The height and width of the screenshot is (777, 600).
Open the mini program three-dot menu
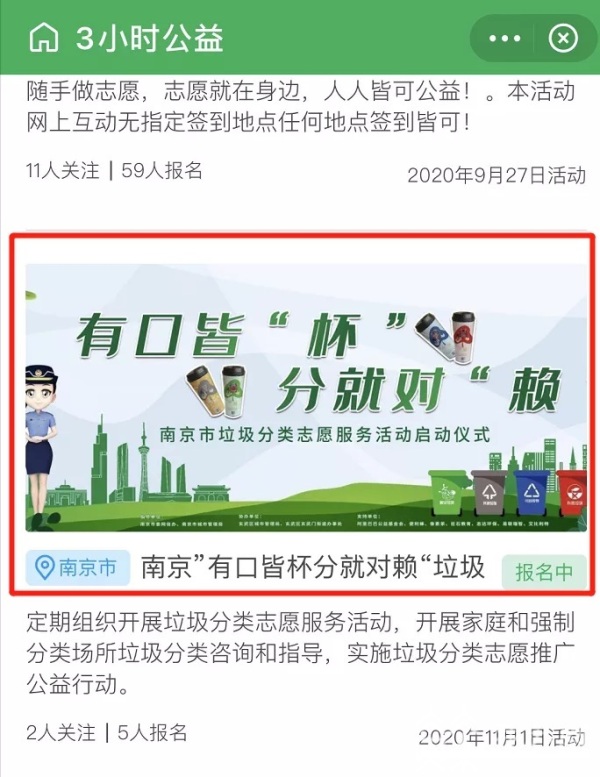point(505,38)
